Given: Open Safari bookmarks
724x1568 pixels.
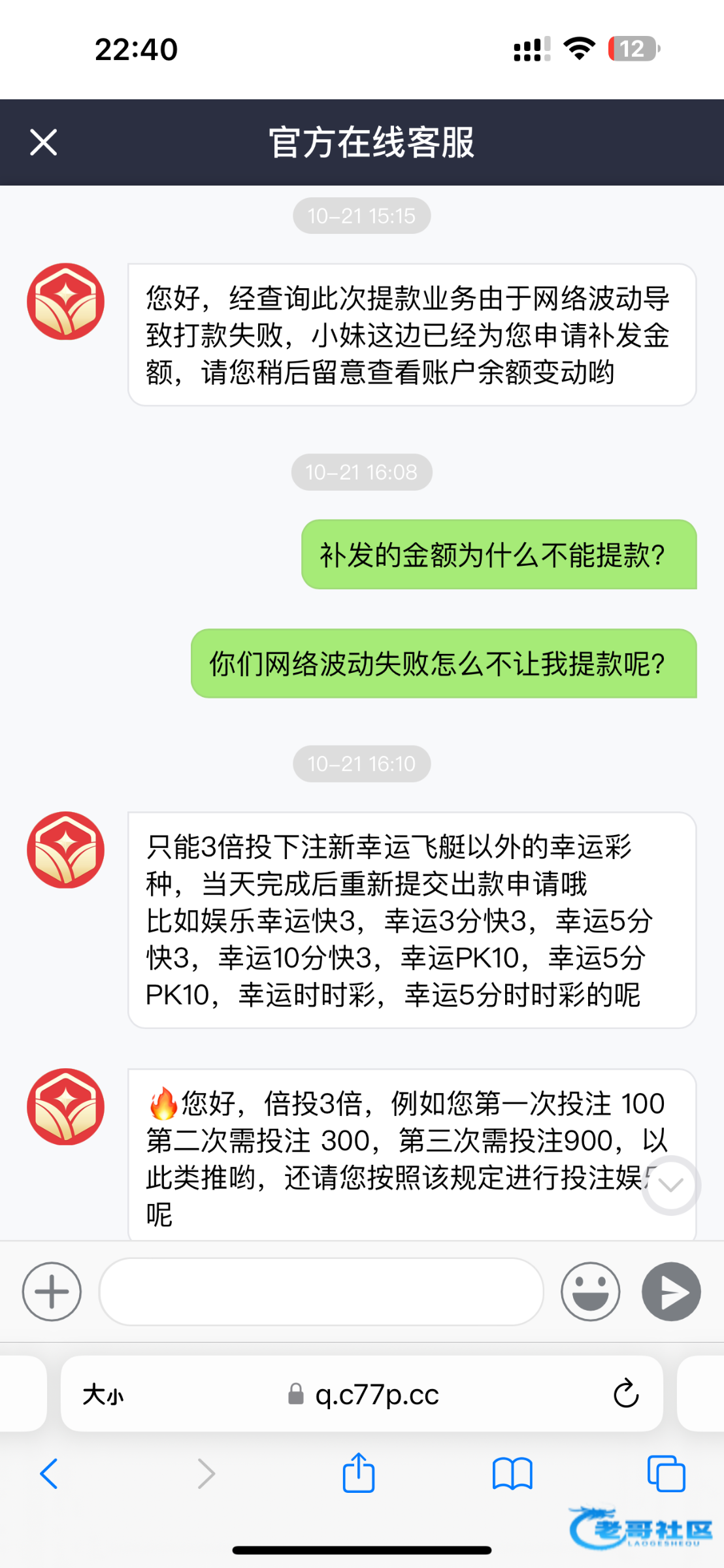Looking at the screenshot, I should (x=512, y=1474).
